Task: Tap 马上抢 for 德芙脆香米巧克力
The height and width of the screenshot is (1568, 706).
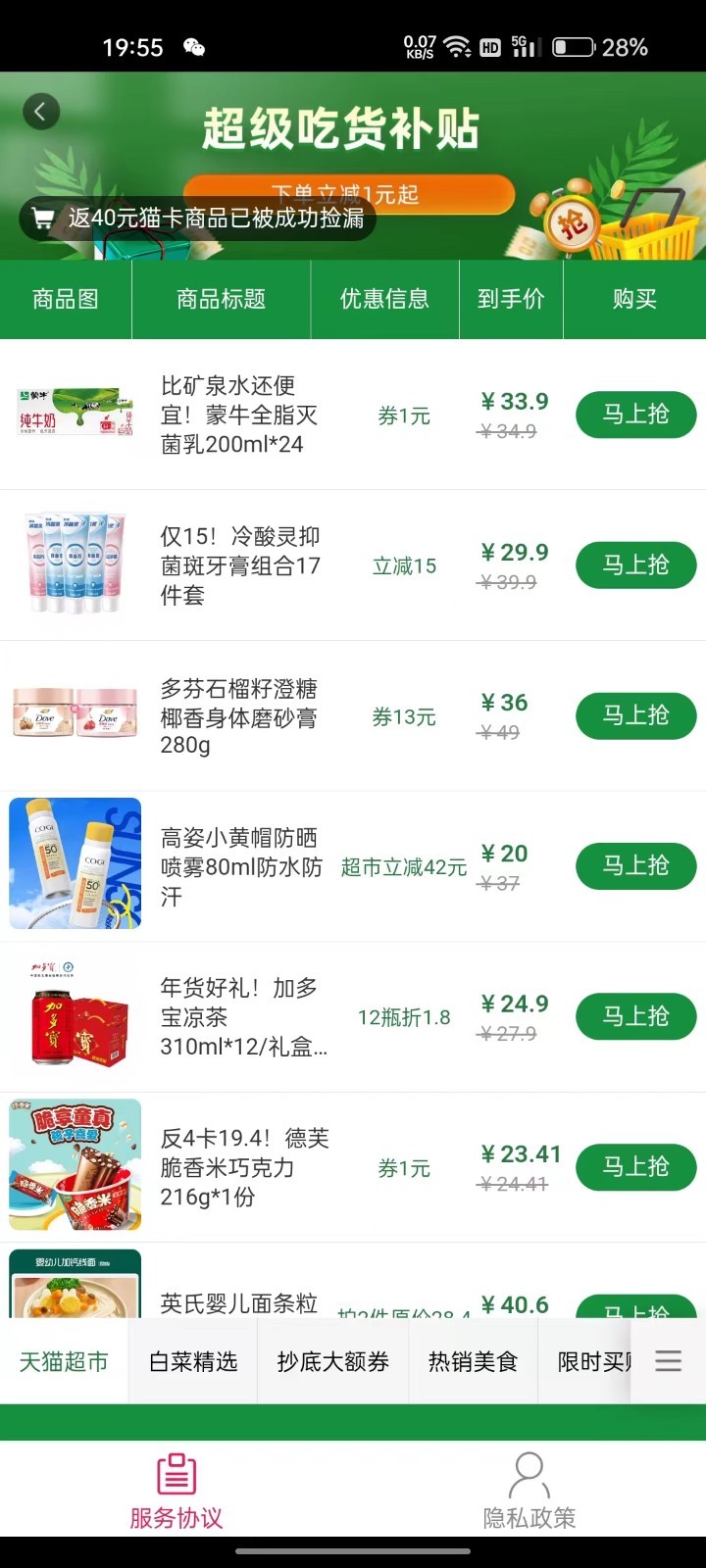Action: coord(635,1167)
